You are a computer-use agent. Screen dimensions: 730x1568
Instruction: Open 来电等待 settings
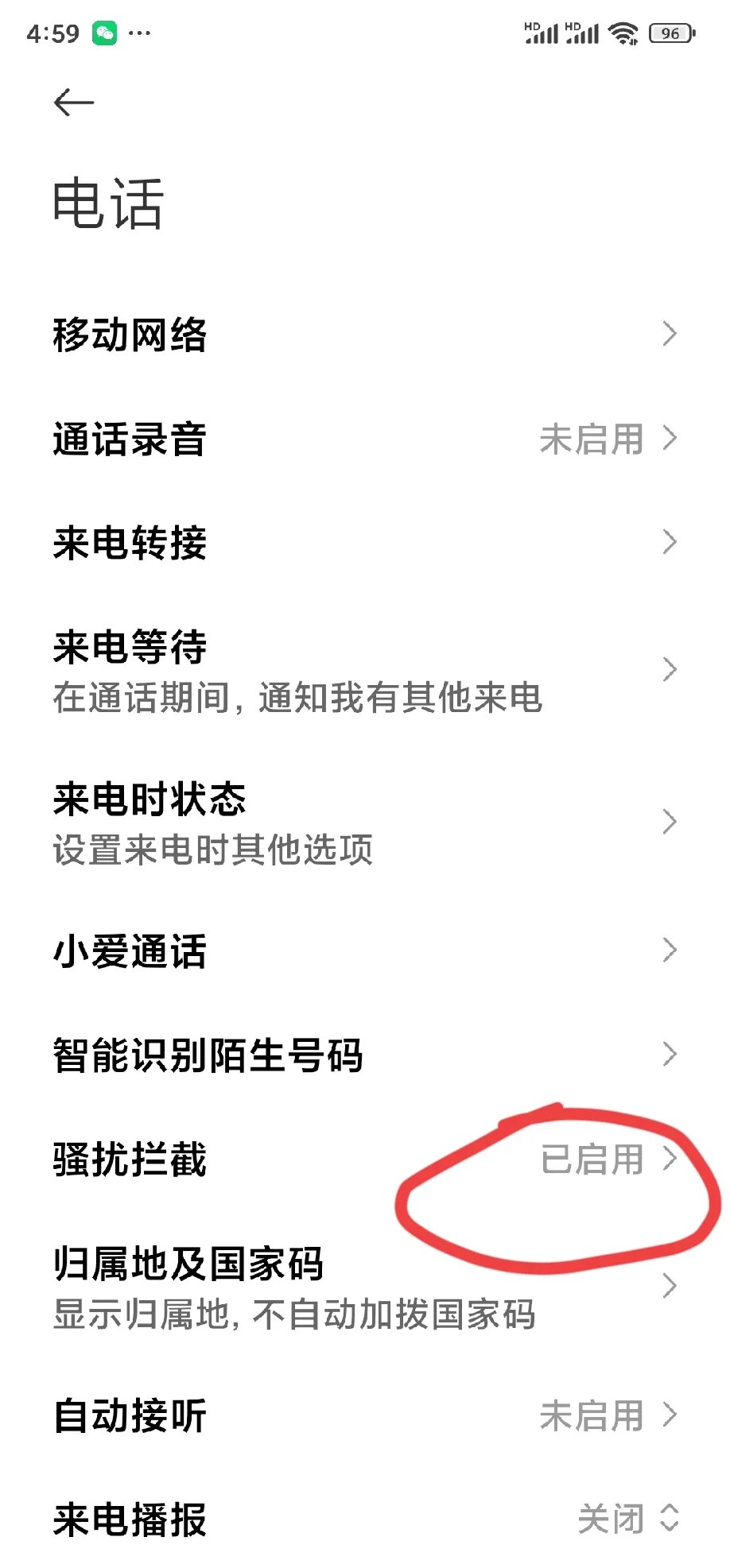[x=365, y=671]
